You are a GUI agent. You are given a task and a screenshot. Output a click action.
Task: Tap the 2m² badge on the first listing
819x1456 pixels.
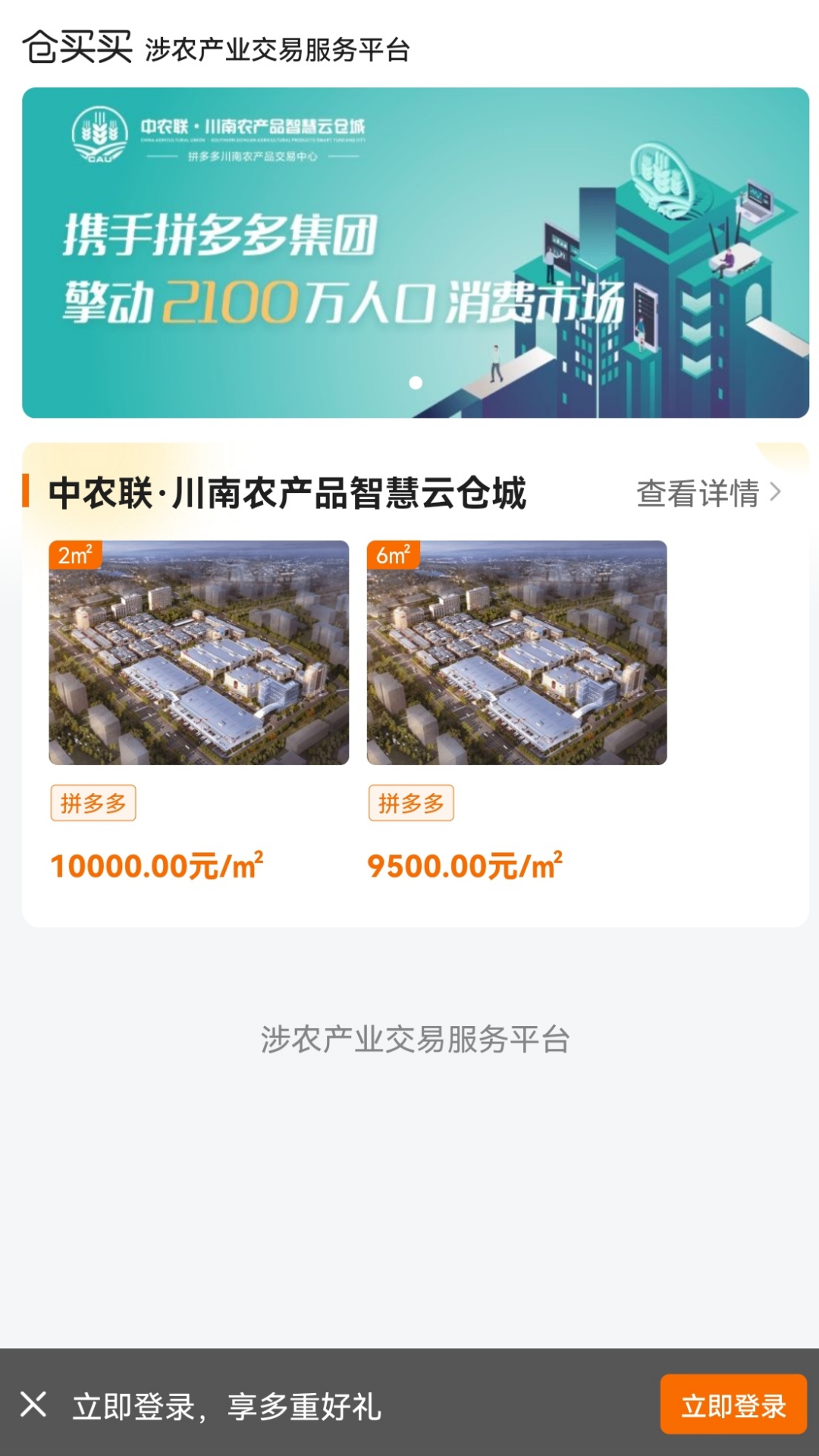[74, 556]
